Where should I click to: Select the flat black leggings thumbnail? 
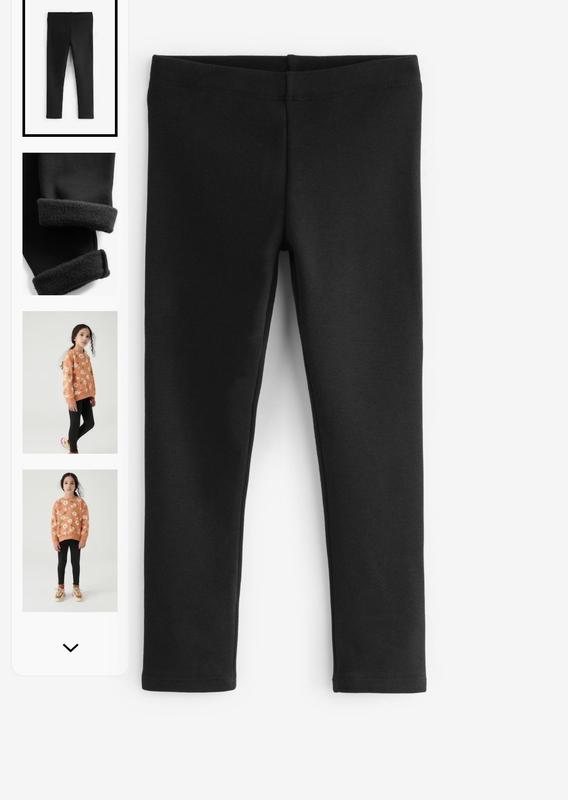tap(70, 67)
